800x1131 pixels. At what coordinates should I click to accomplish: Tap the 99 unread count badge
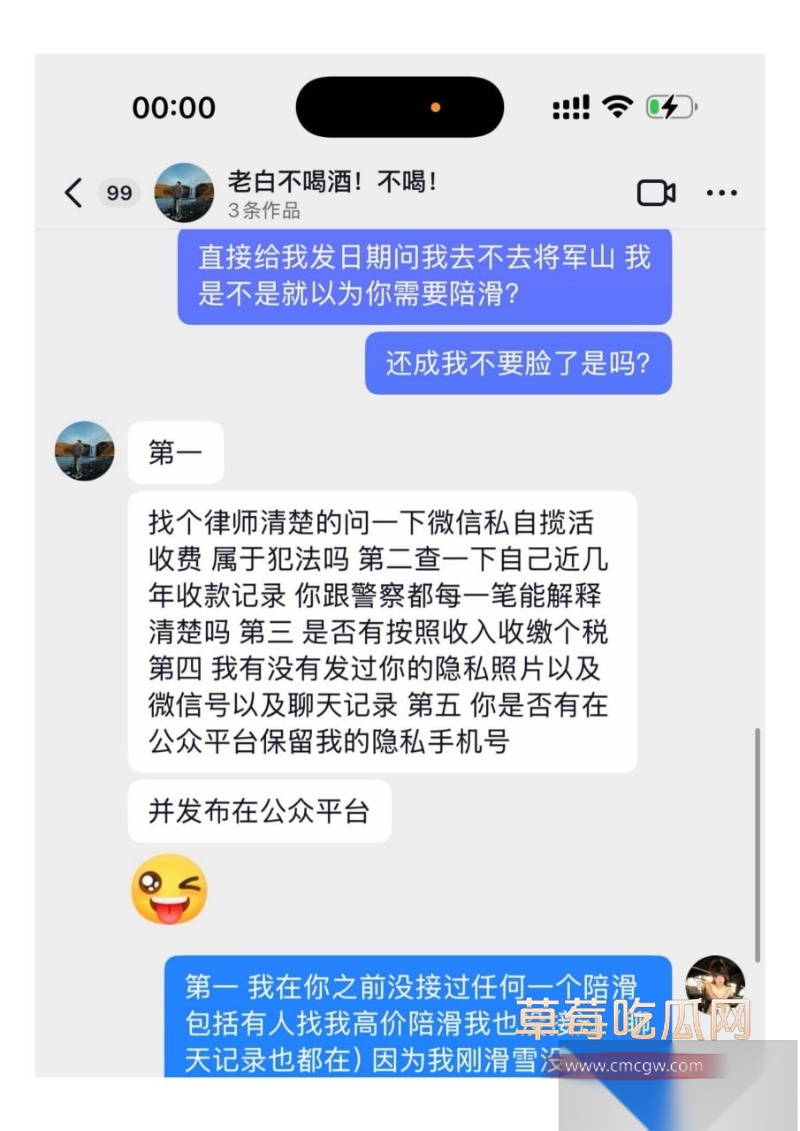119,192
